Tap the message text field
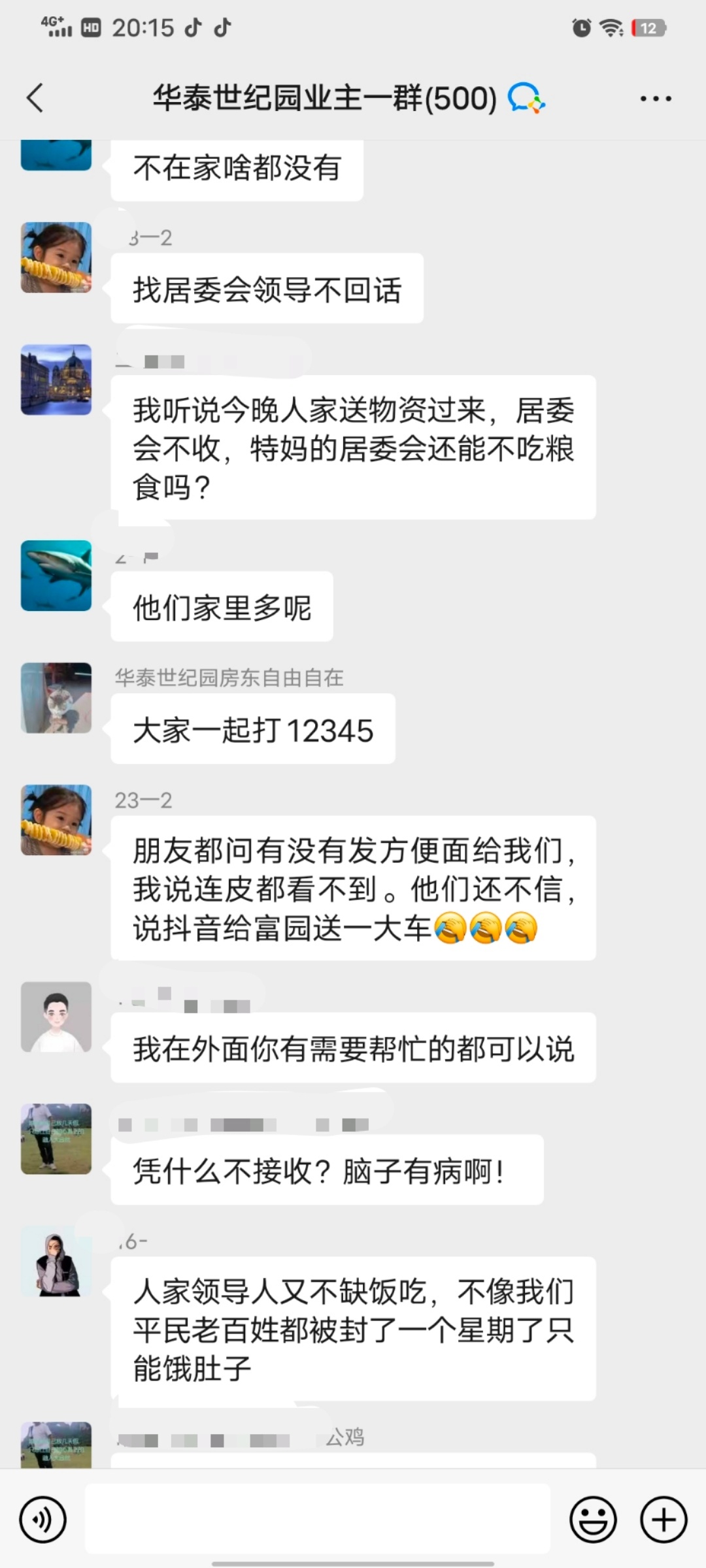 [318, 1518]
